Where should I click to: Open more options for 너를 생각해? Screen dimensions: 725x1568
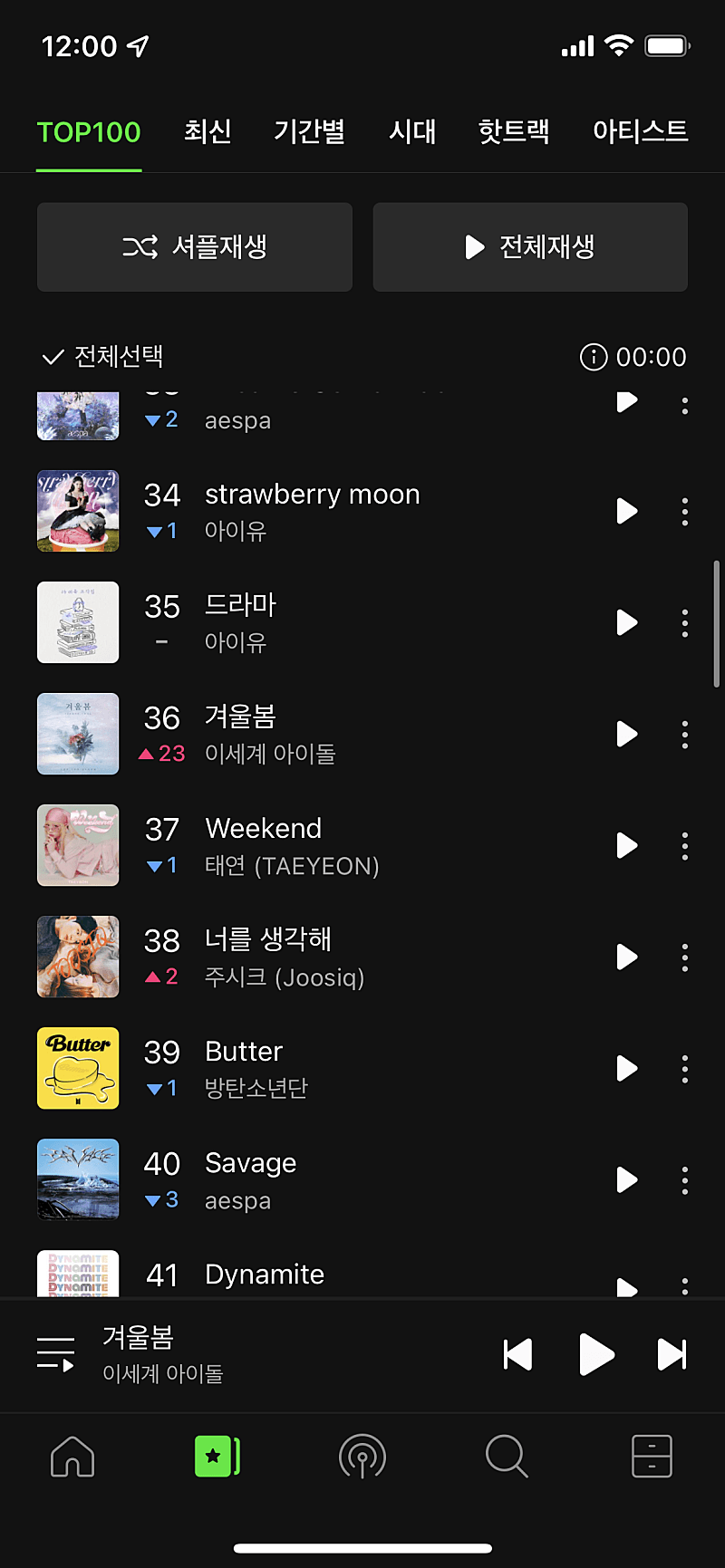(x=685, y=957)
